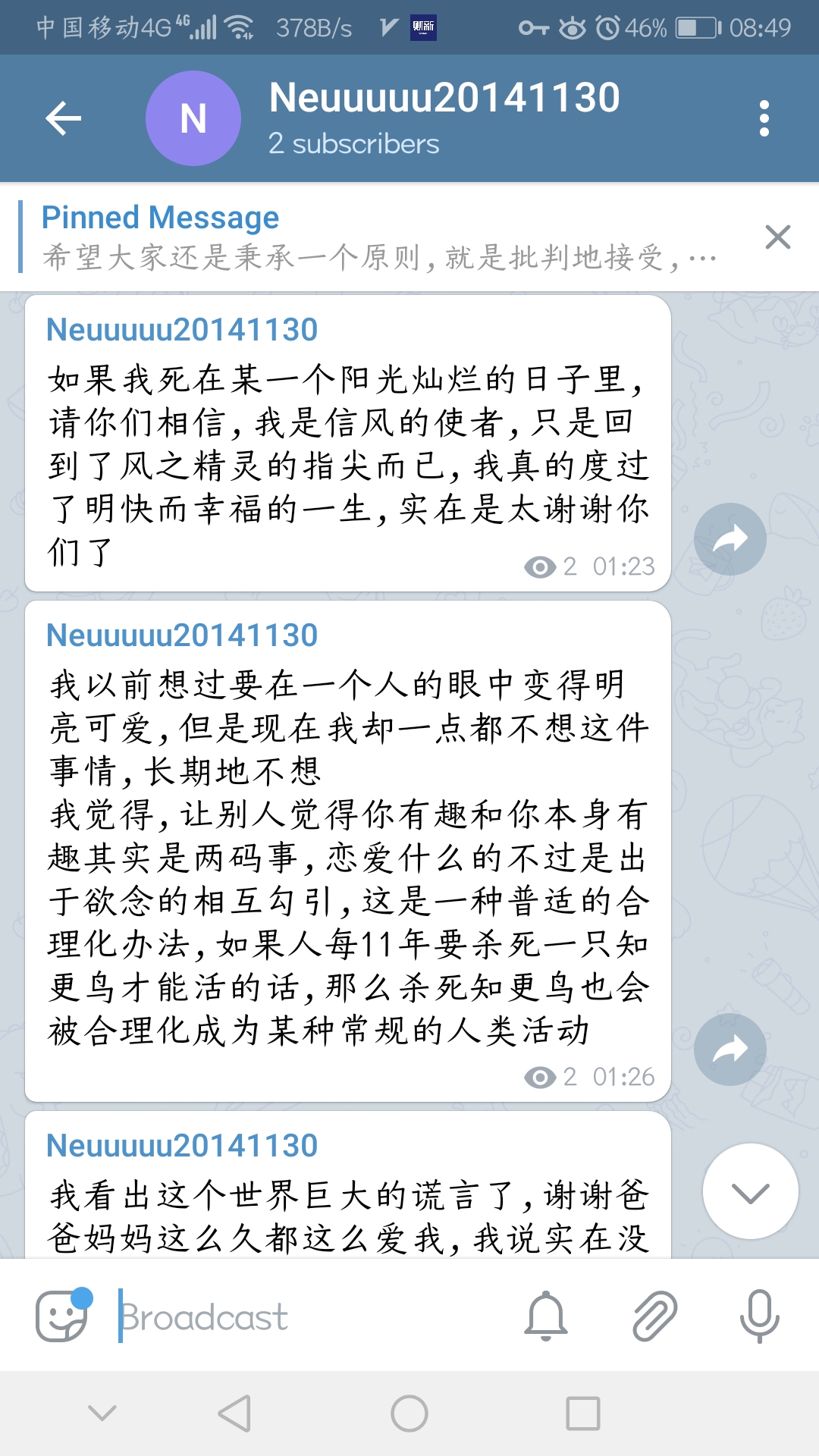Viewport: 819px width, 1456px height.
Task: Open the pinned message
Action: tap(379, 237)
